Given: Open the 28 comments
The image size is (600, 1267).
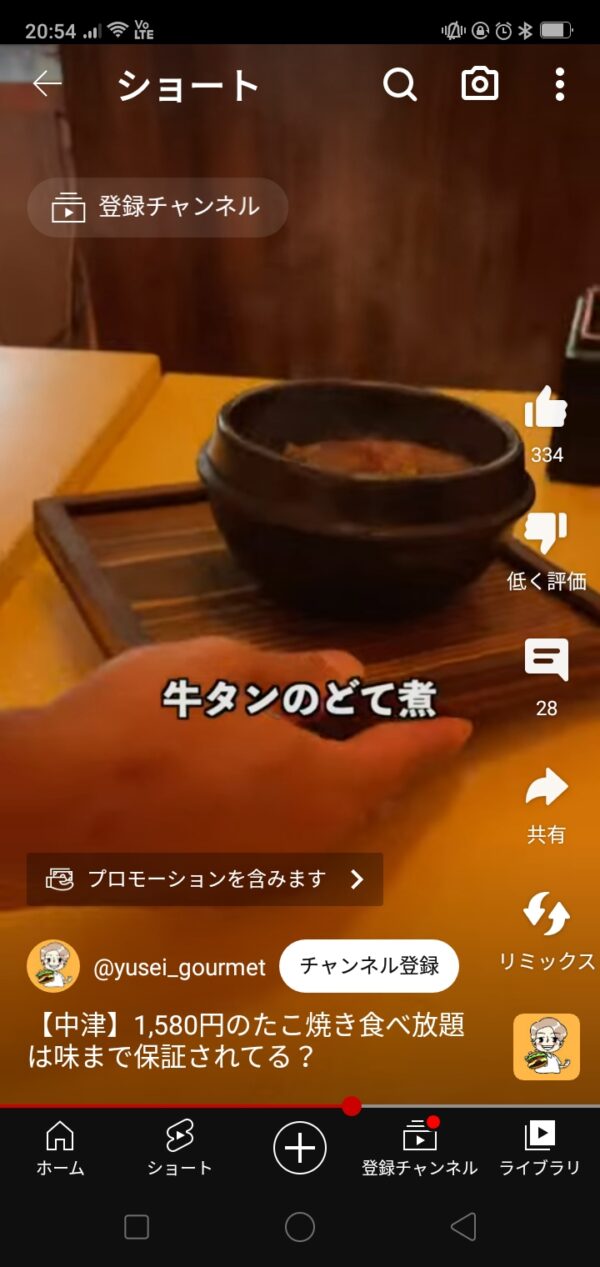Looking at the screenshot, I should click(x=546, y=662).
